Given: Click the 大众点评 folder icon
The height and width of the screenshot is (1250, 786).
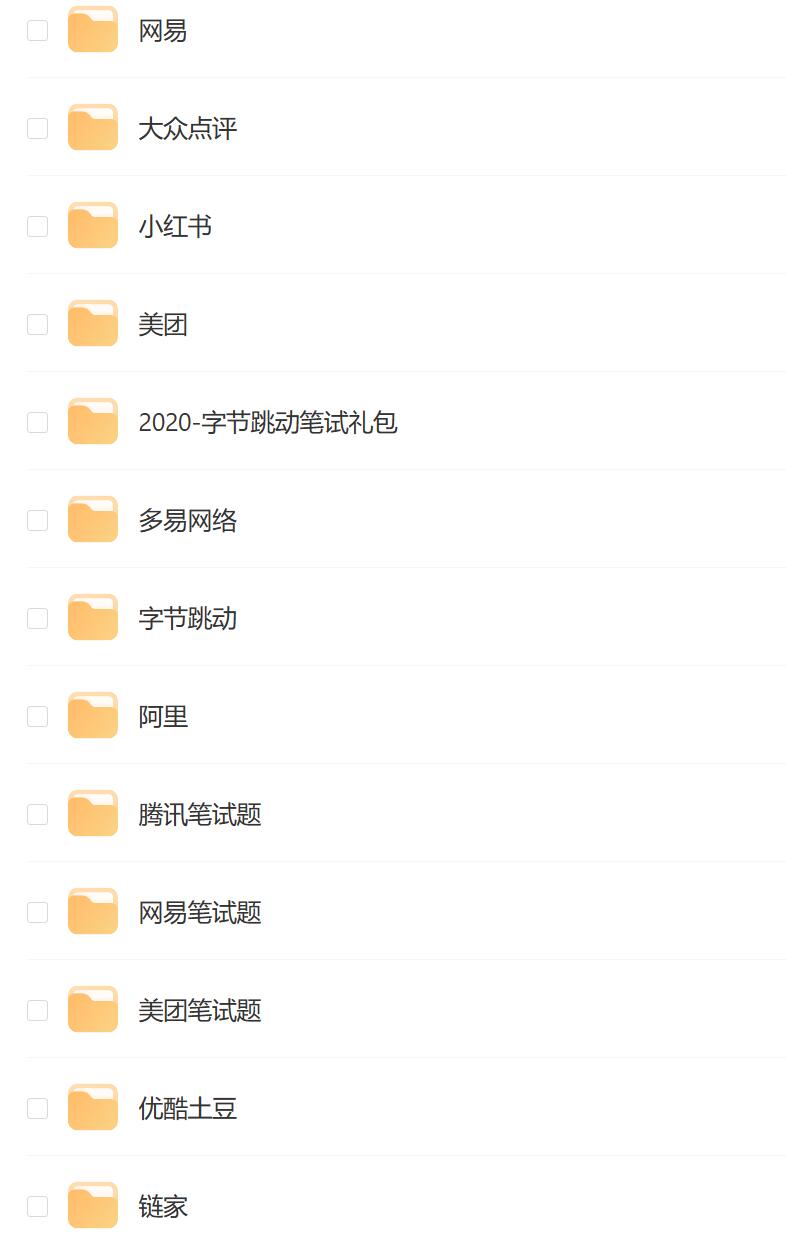Looking at the screenshot, I should [91, 129].
